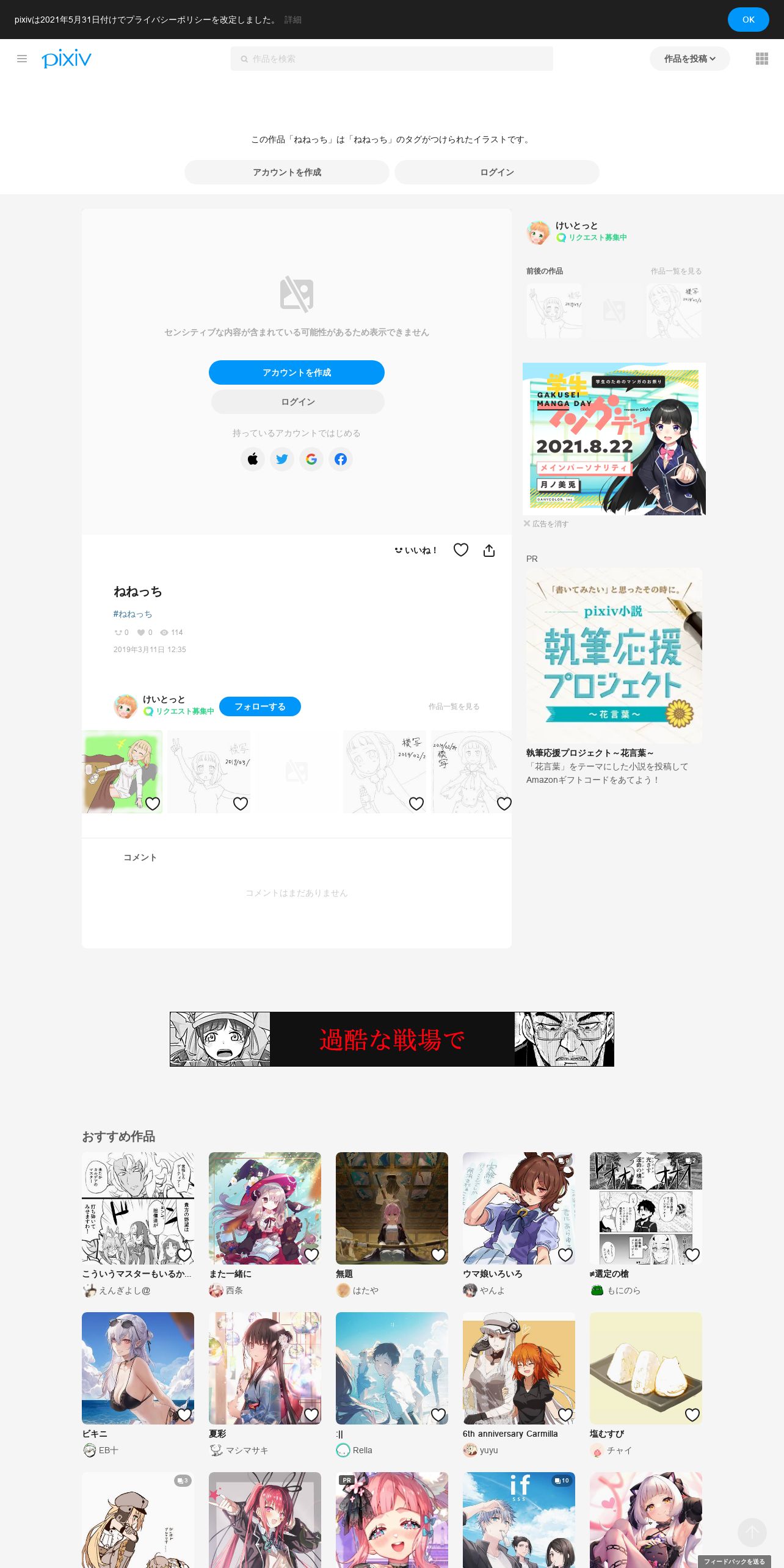Open 執筆応援プロジェクト PR banner

[x=614, y=656]
